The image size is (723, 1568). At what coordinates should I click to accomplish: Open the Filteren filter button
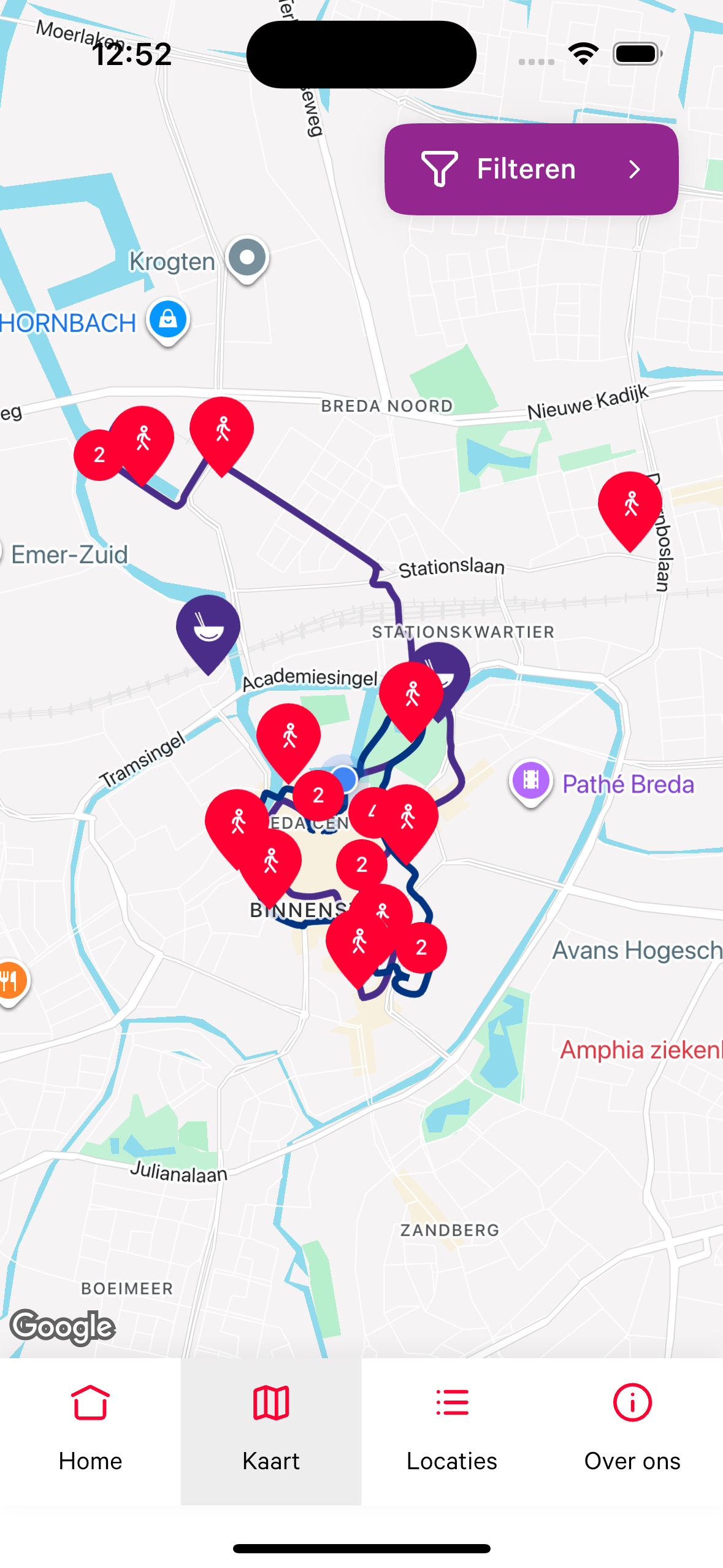click(531, 169)
